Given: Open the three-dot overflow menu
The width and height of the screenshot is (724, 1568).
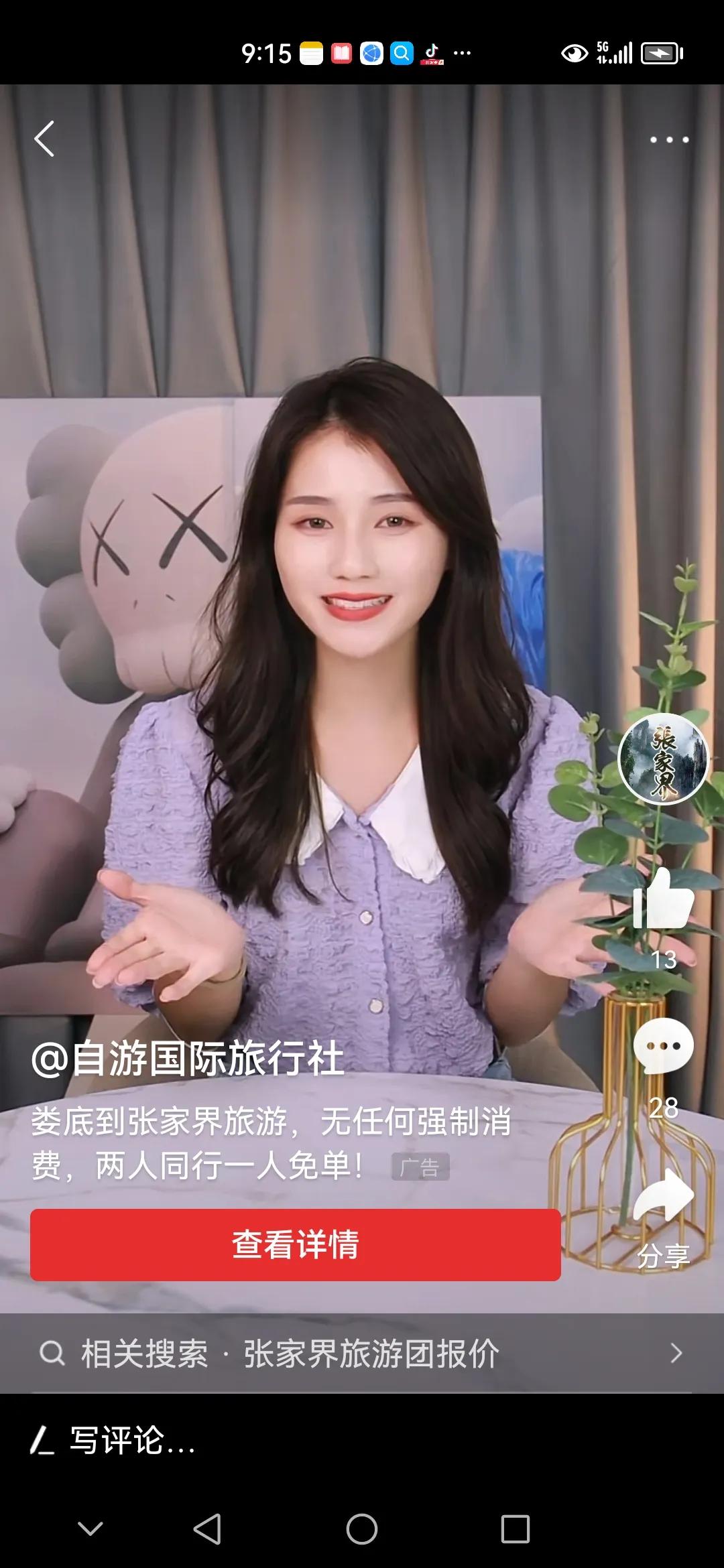Looking at the screenshot, I should 669,139.
